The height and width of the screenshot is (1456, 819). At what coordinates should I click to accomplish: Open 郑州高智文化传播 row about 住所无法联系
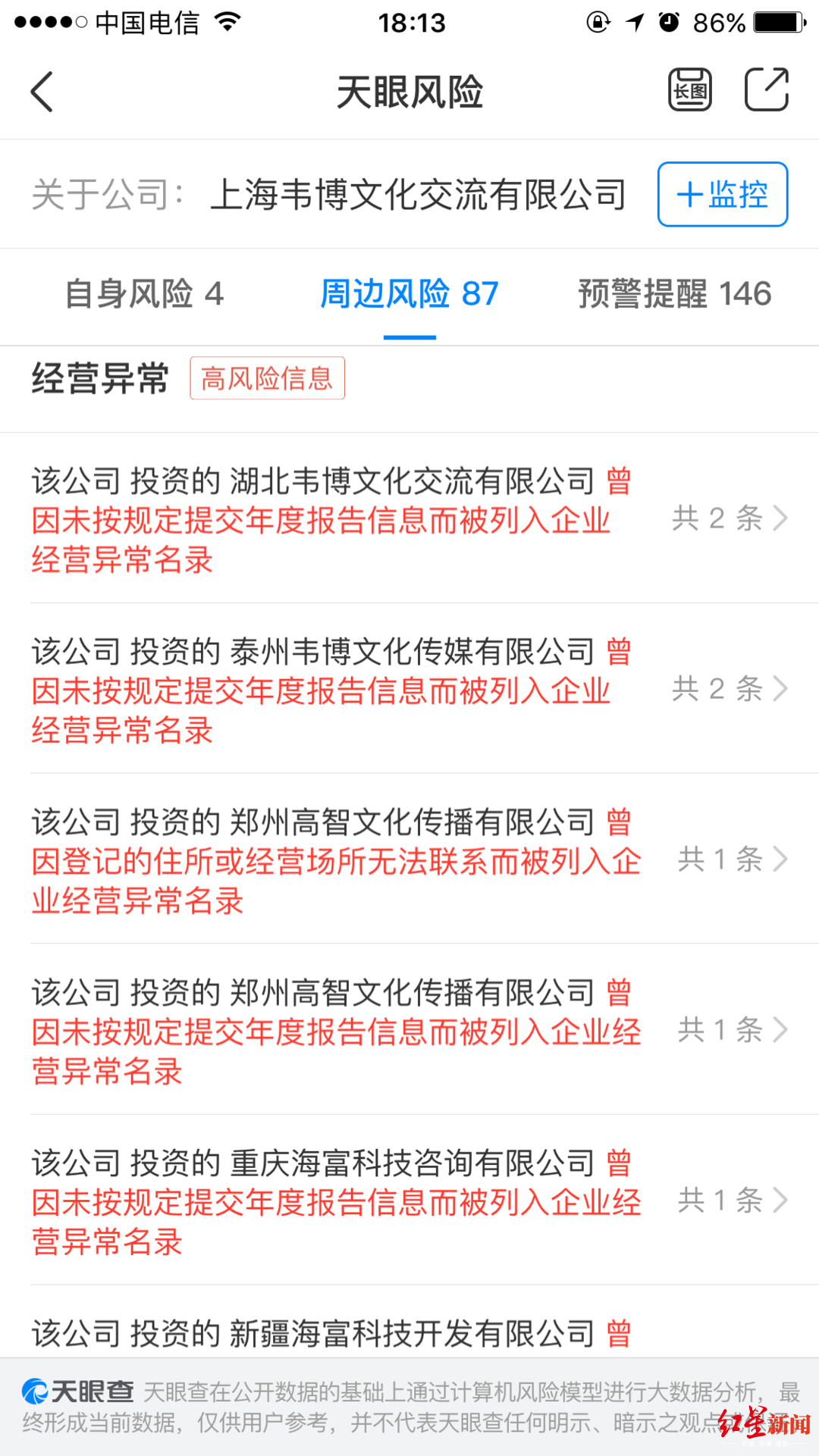[x=409, y=860]
